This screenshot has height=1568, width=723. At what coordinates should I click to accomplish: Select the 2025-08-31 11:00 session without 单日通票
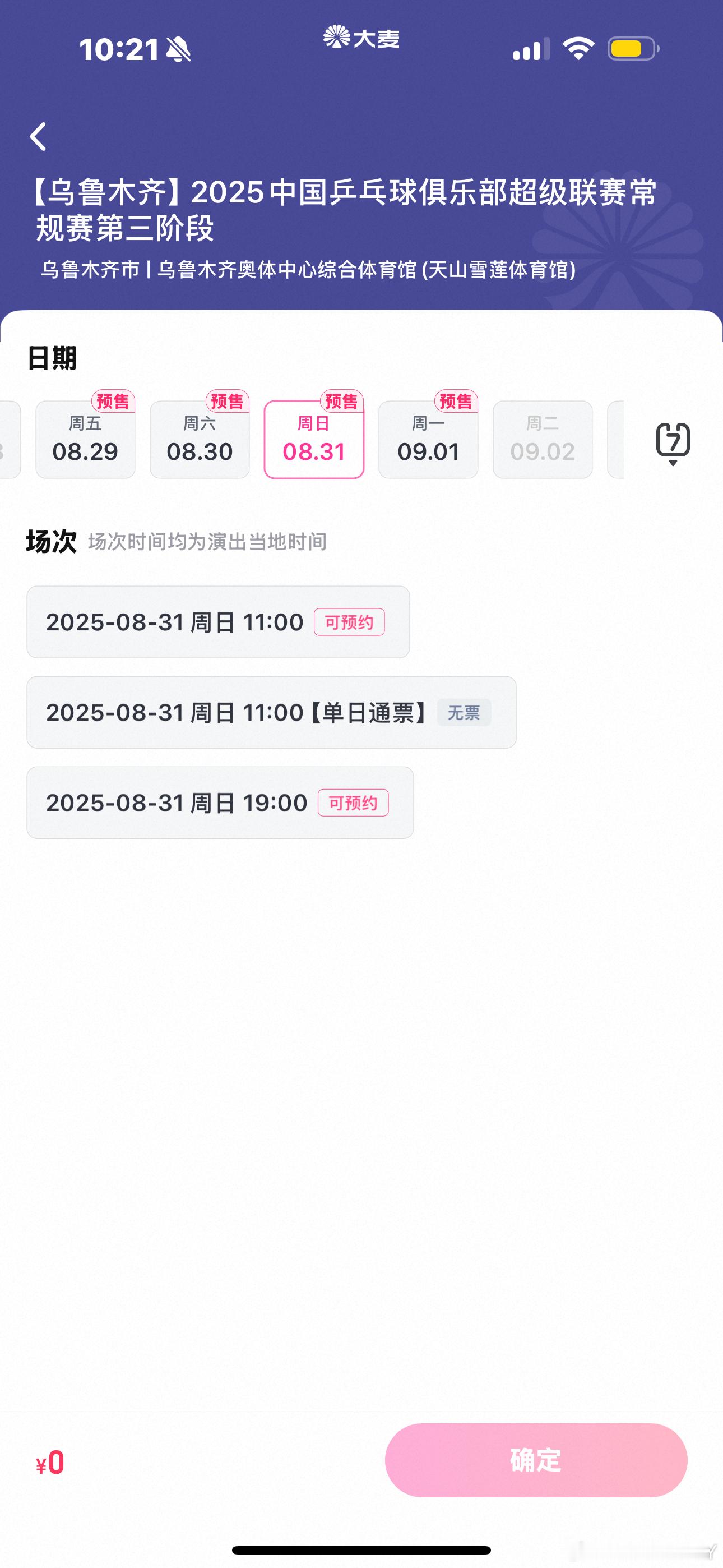coord(219,622)
